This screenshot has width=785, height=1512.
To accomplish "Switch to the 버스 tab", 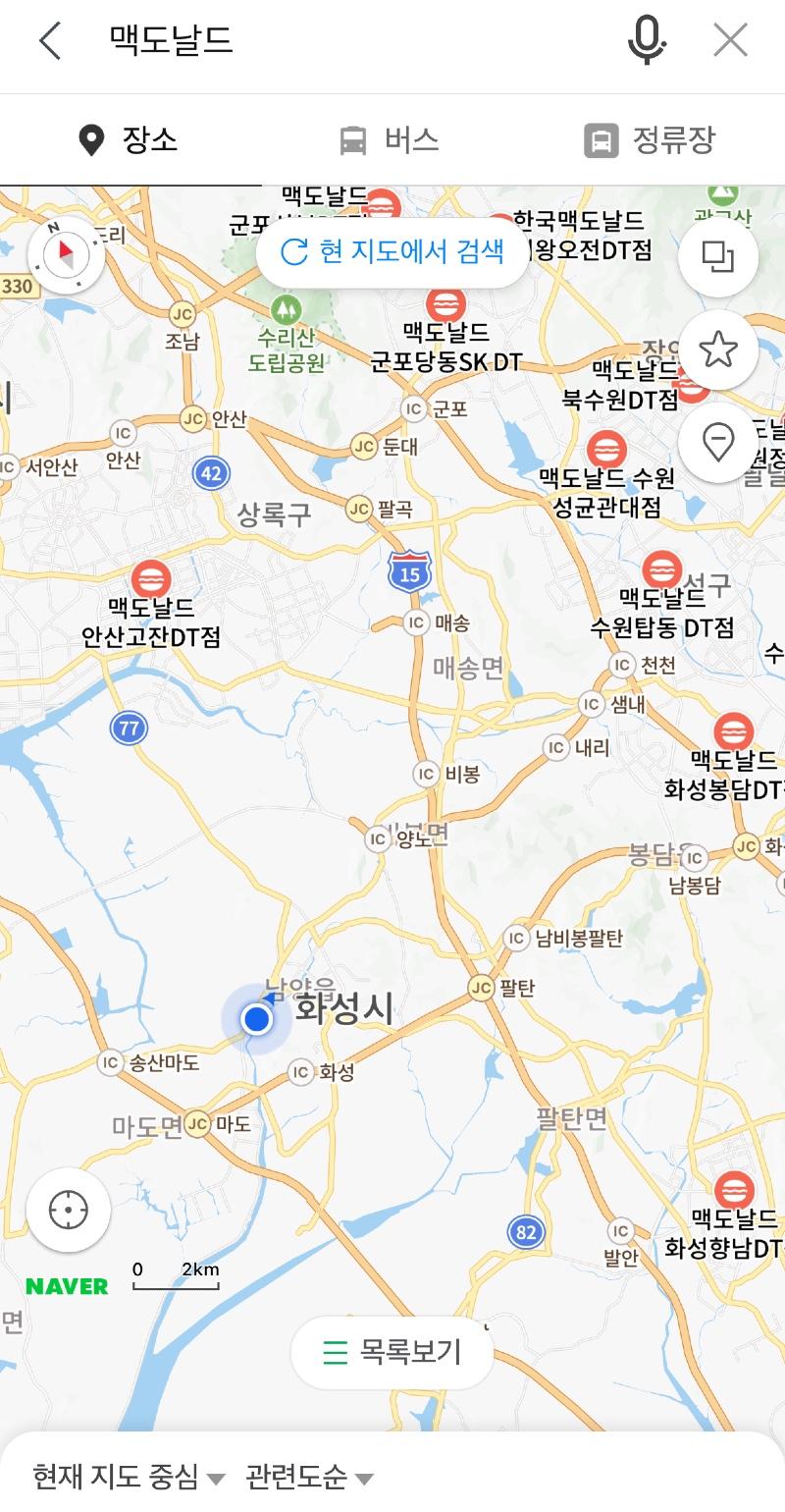I will pyautogui.click(x=390, y=140).
